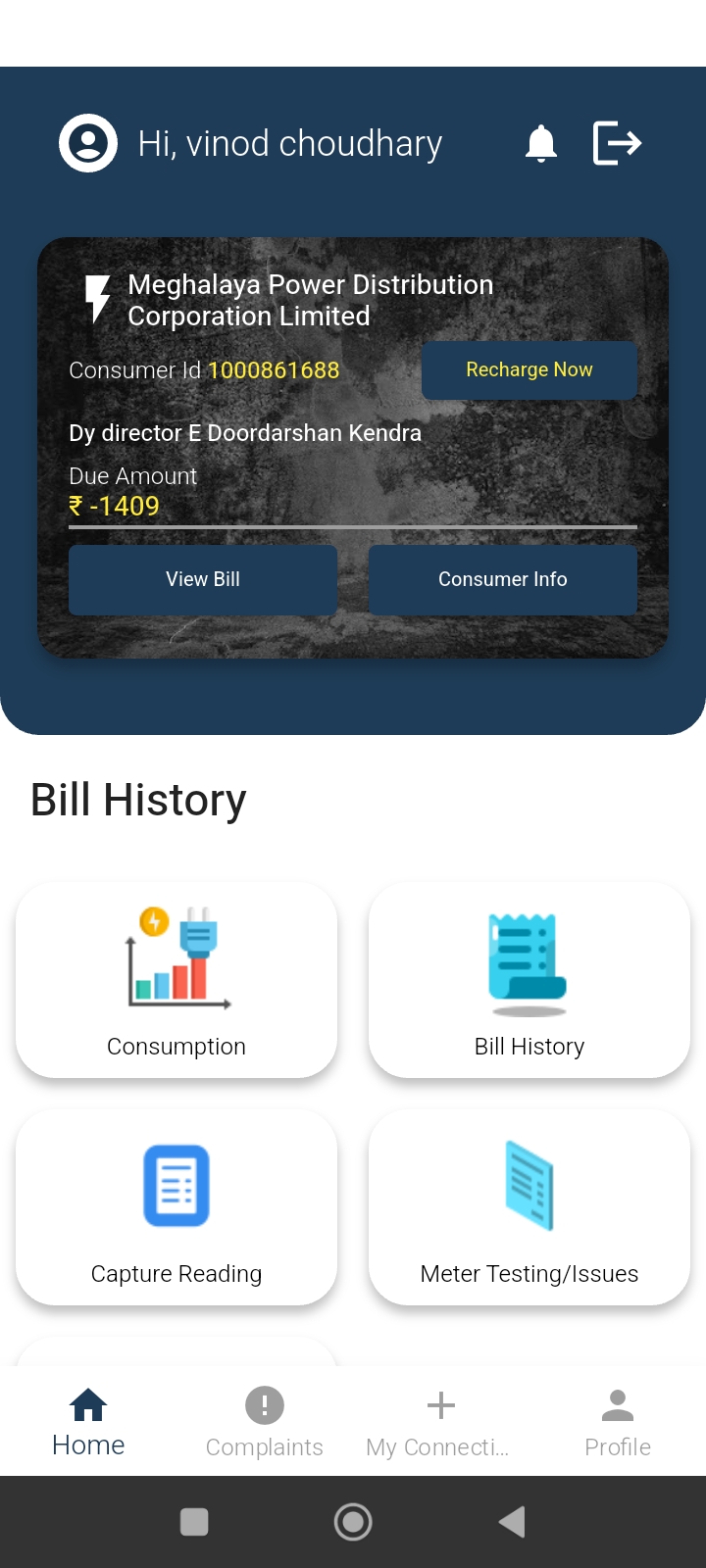Viewport: 706px width, 1568px height.
Task: Switch to the Complaints tab
Action: (265, 1421)
